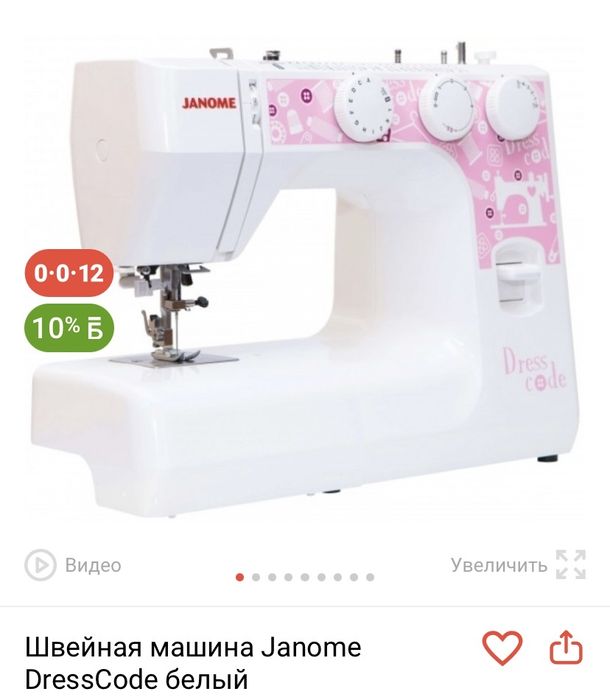Enlarge the product image with Увеличить
The height and width of the screenshot is (700, 610).
click(x=517, y=565)
